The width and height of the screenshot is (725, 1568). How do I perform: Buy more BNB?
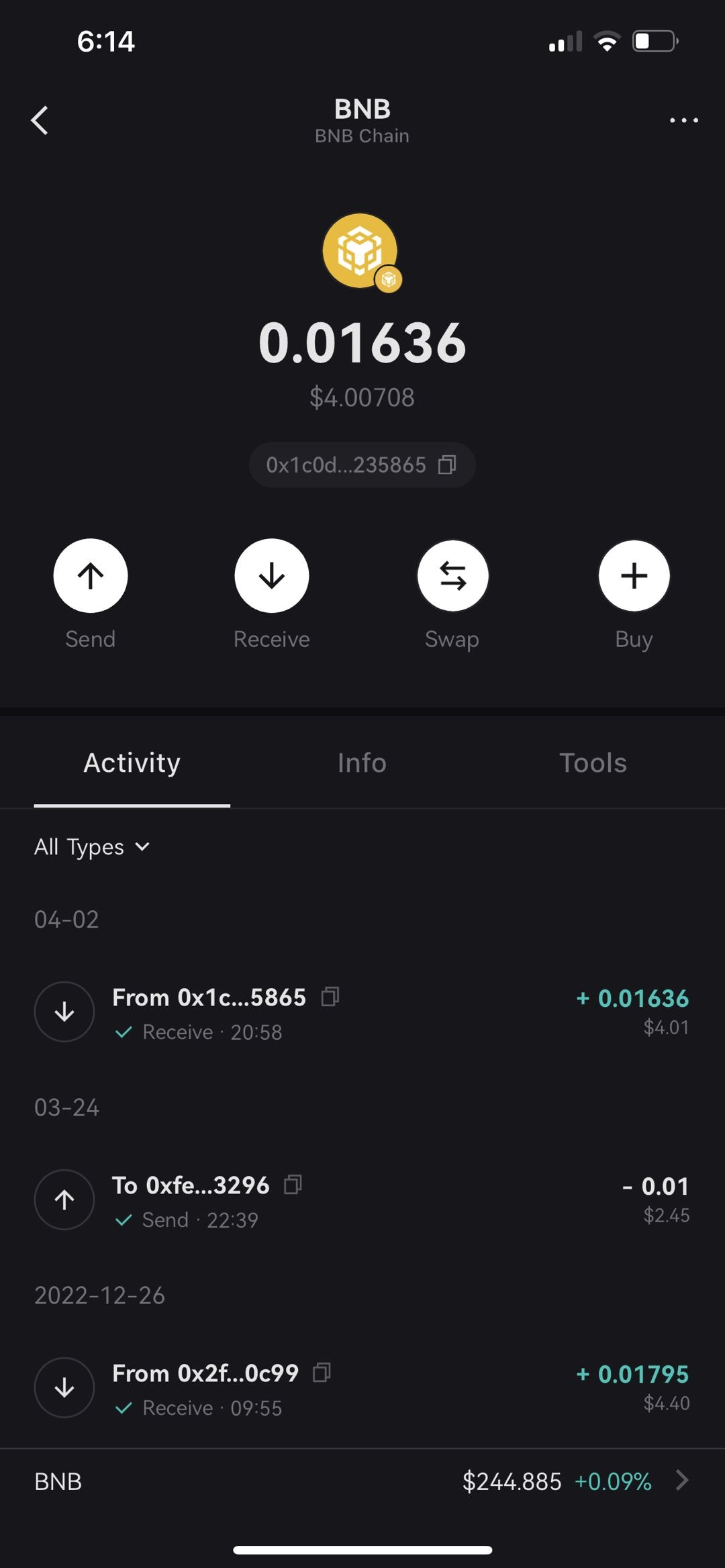click(x=634, y=576)
